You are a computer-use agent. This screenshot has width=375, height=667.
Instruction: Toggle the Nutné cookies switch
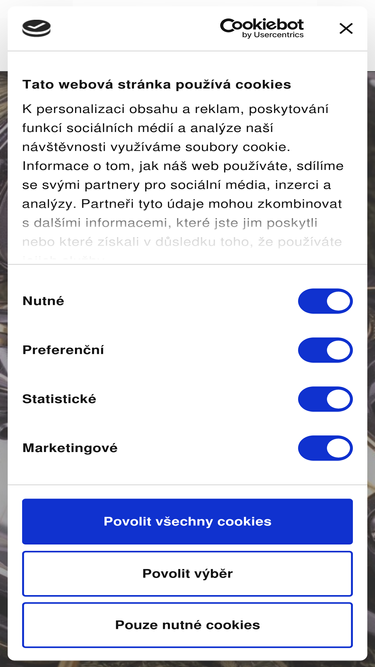pyautogui.click(x=325, y=301)
